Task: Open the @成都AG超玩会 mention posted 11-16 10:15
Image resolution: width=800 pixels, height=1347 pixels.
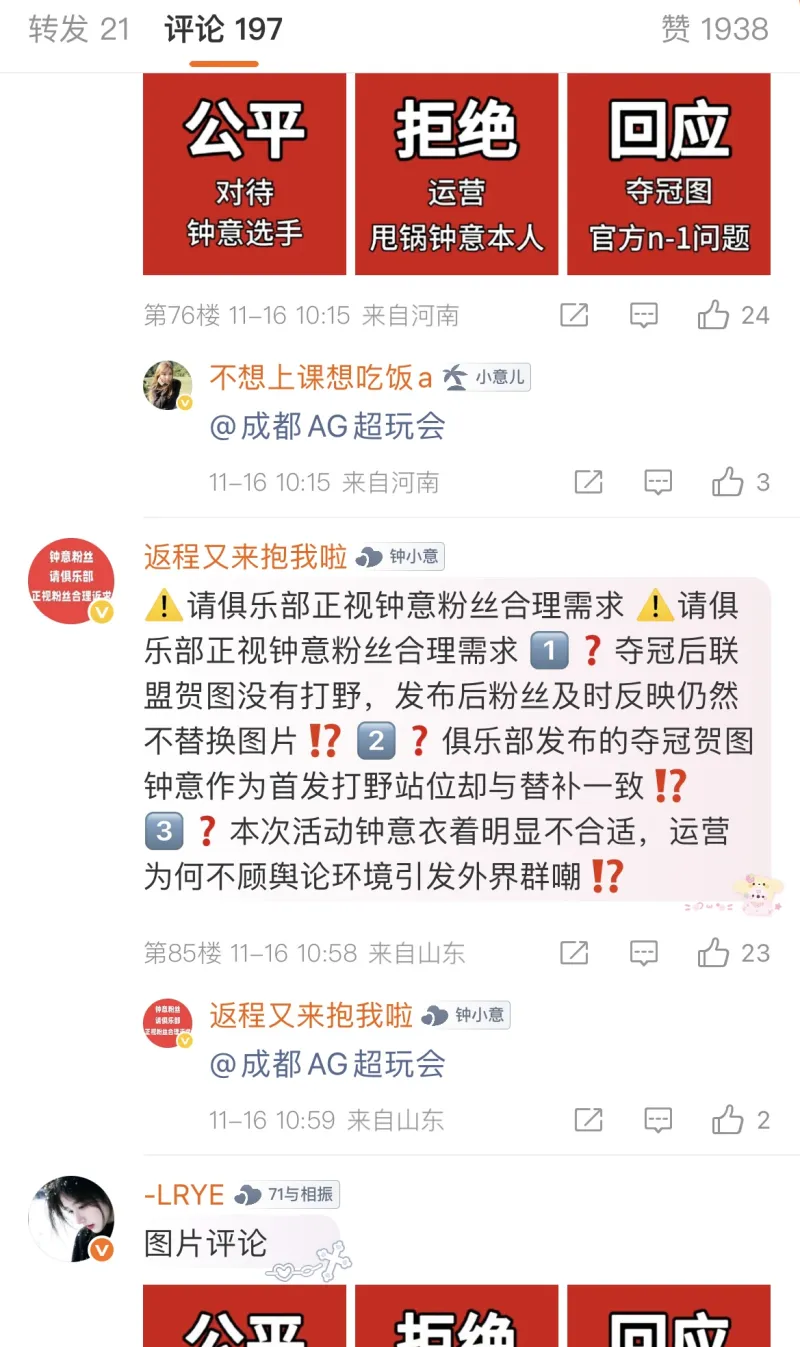Action: coord(327,427)
